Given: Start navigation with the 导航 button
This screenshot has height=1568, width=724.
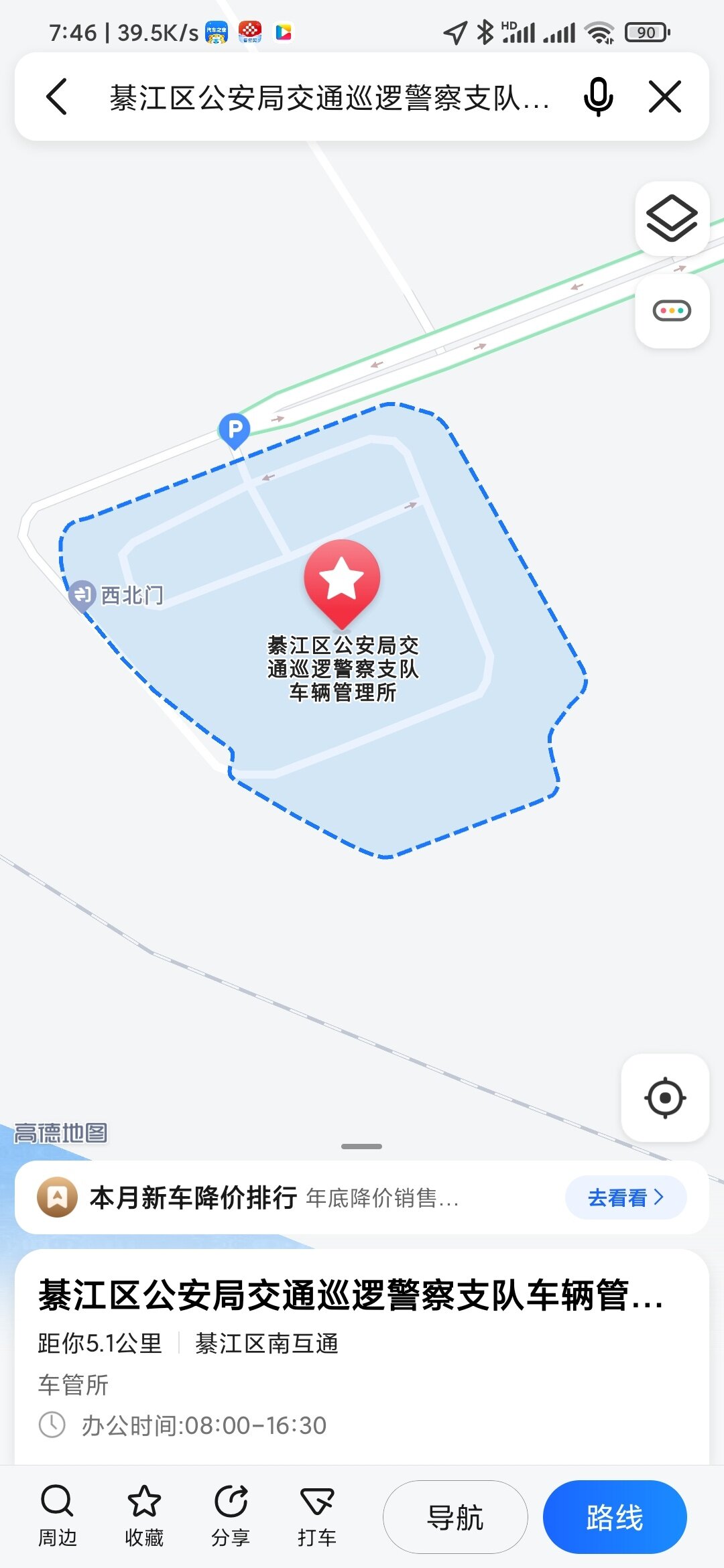Looking at the screenshot, I should (x=455, y=1517).
